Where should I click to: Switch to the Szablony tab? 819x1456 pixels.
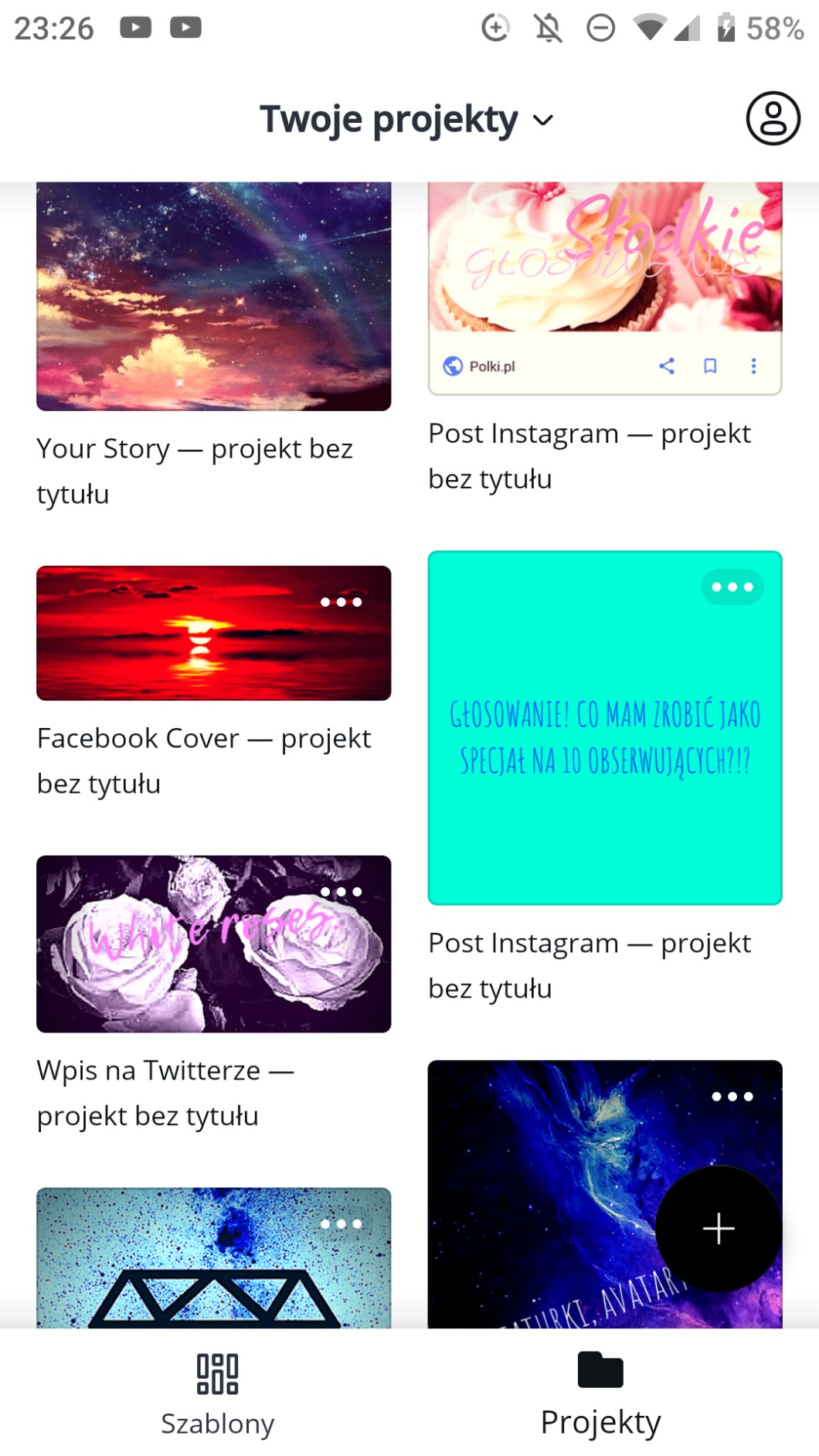coord(218,1393)
